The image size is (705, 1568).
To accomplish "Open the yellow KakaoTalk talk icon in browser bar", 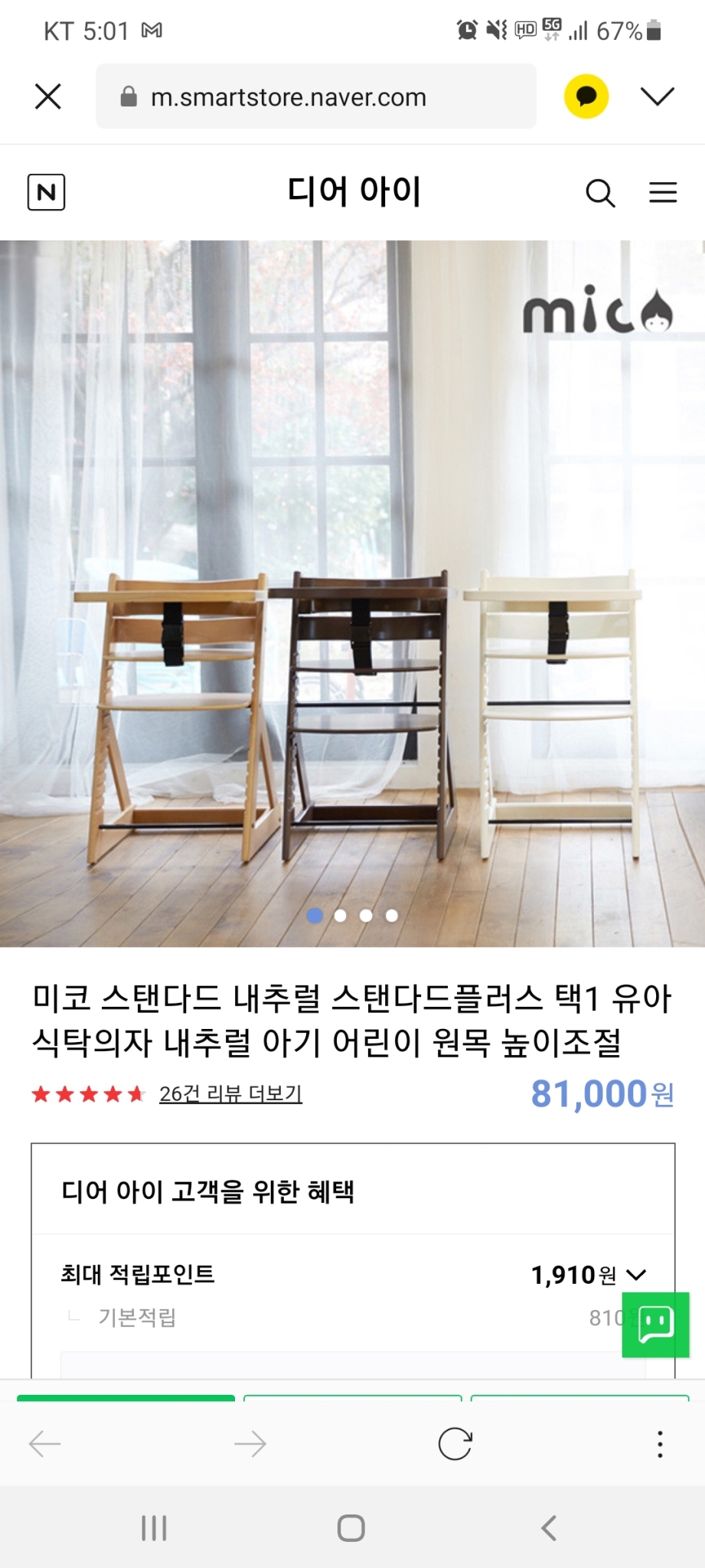I will 586,96.
